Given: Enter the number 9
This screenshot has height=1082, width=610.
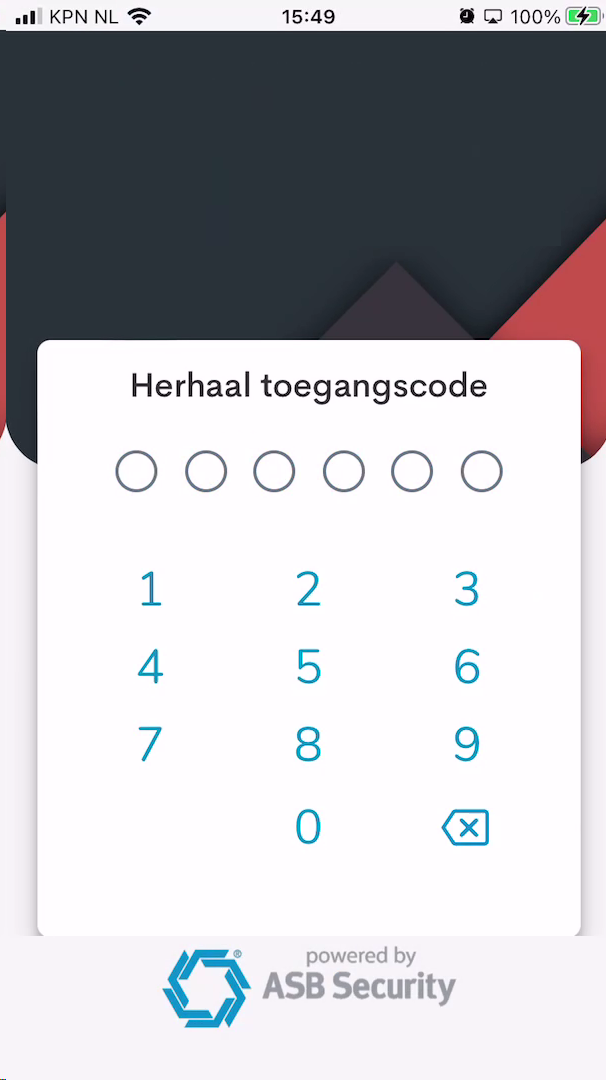Looking at the screenshot, I should click(466, 744).
